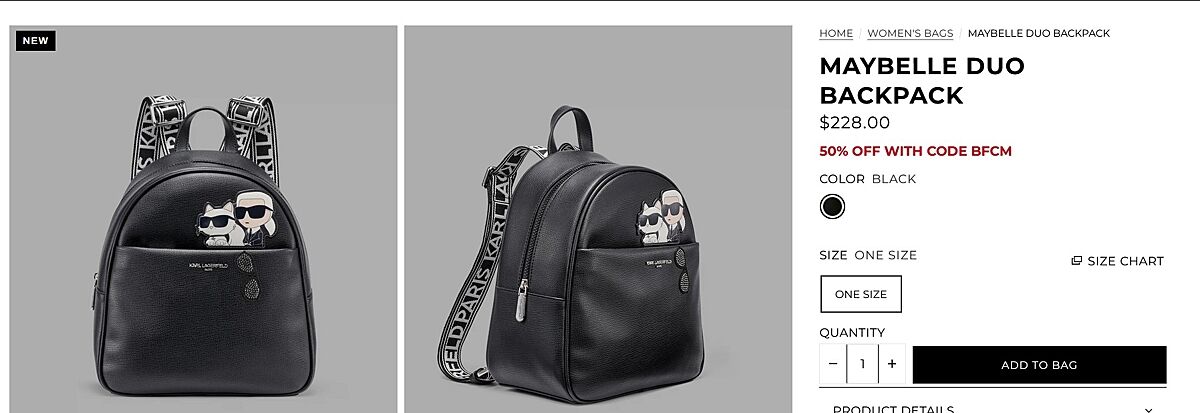Open the front view backpack image
1200x413 pixels.
tap(204, 219)
